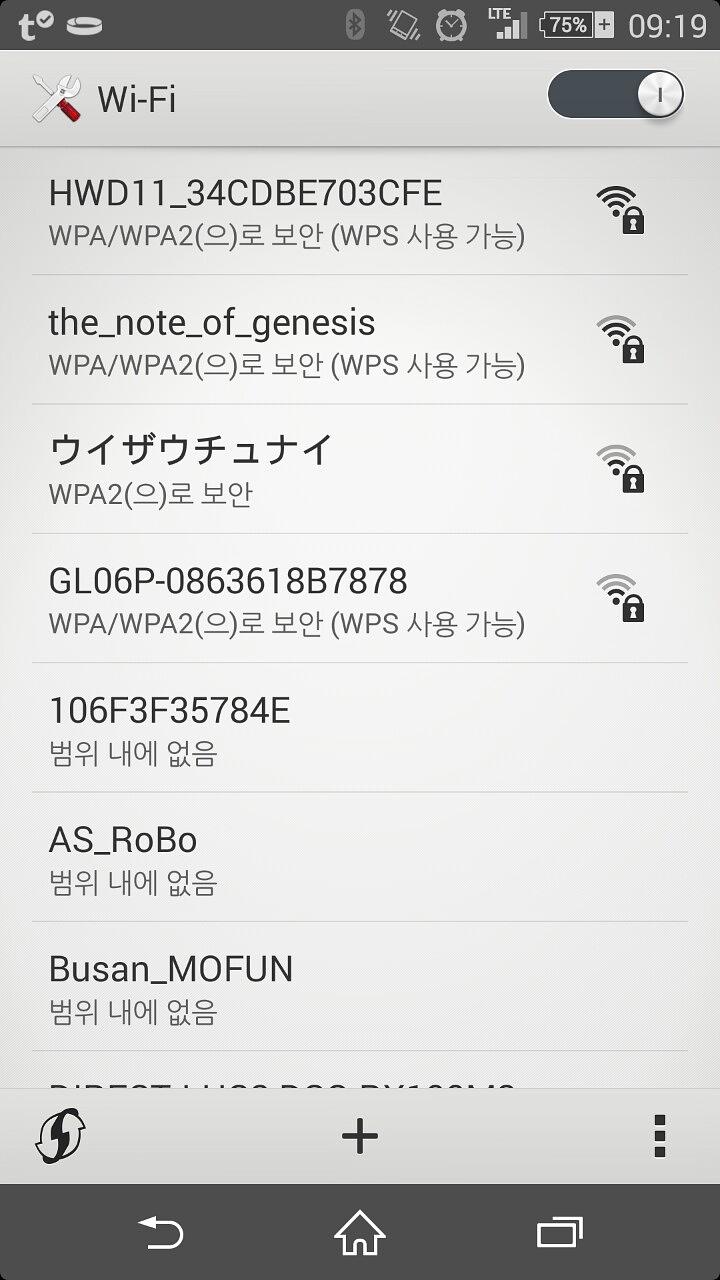Tap the WPS push button icon
Viewport: 720px width, 1280px height.
(61, 1136)
